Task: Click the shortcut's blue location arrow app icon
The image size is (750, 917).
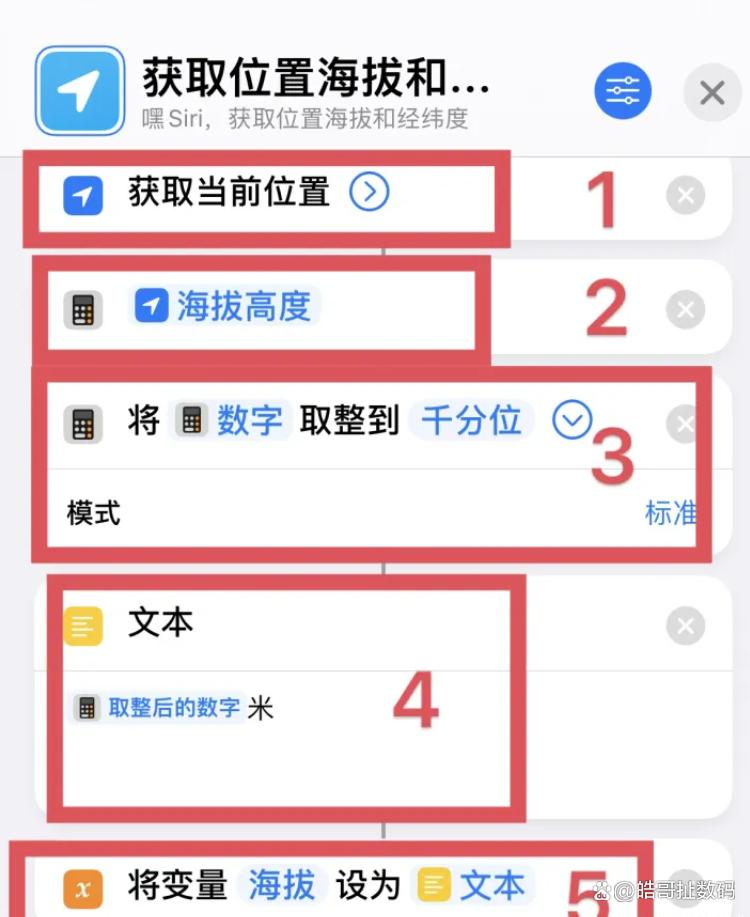Action: (79, 89)
